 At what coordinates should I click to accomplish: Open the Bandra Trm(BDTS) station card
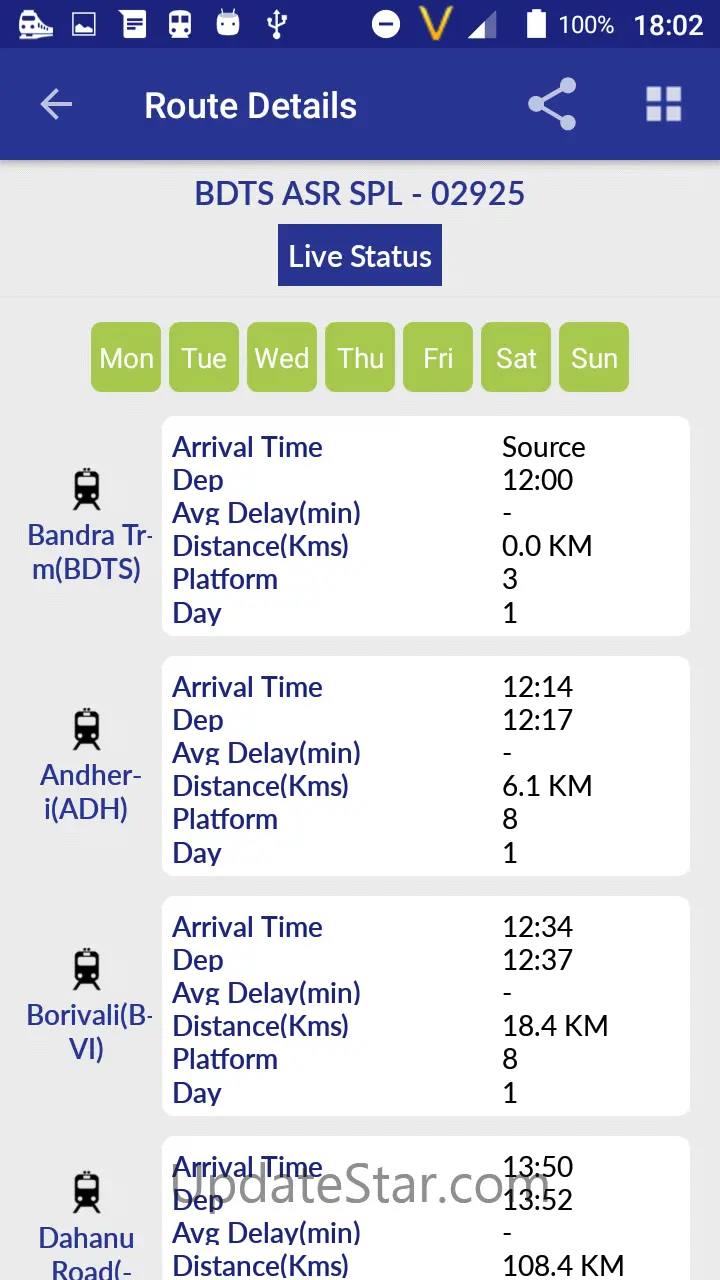click(425, 526)
